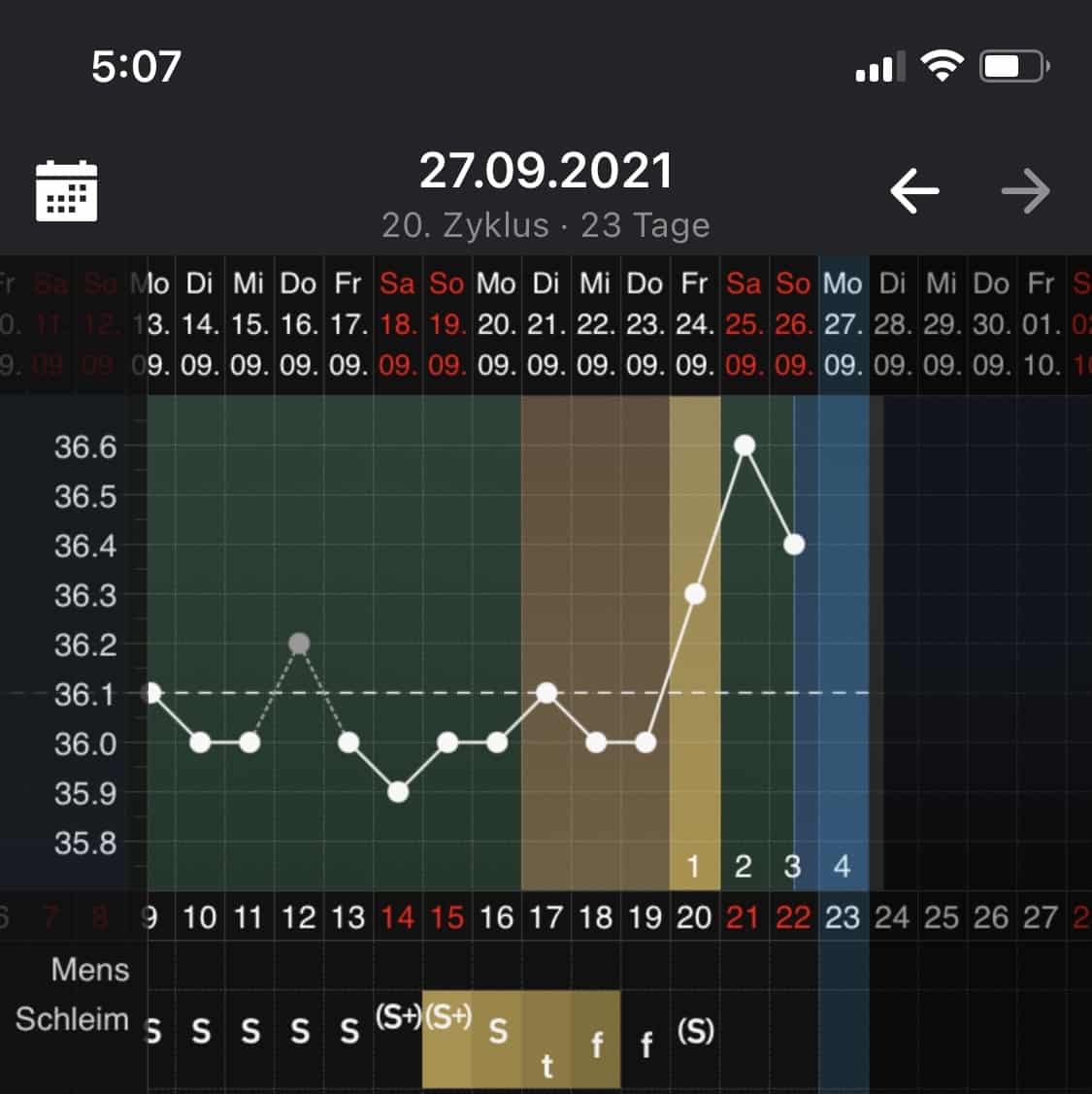Image resolution: width=1092 pixels, height=1094 pixels.
Task: Select day column Mo 27.09.
Action: tap(843, 324)
